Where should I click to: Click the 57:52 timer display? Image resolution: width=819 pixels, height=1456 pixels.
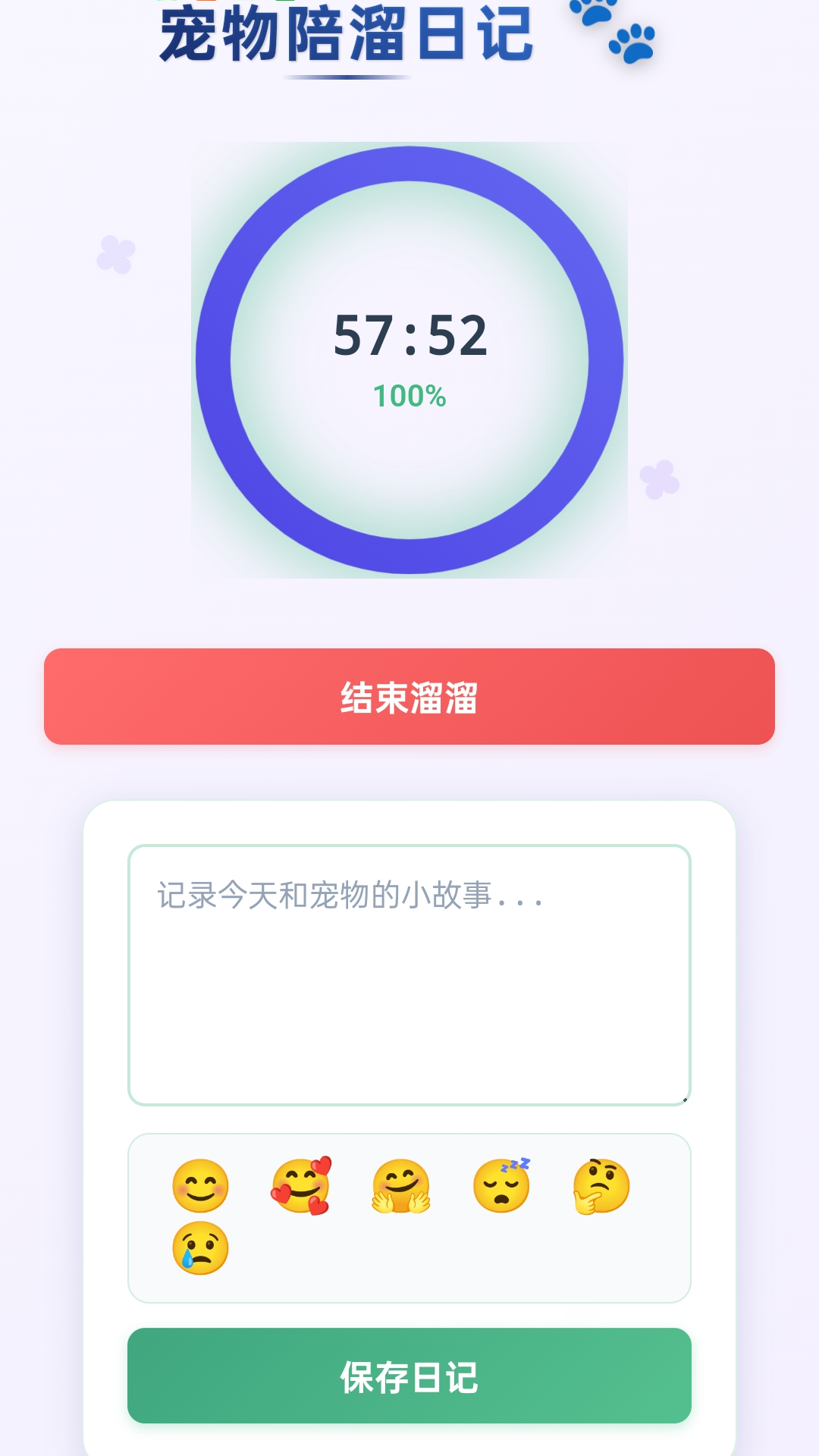pos(409,334)
